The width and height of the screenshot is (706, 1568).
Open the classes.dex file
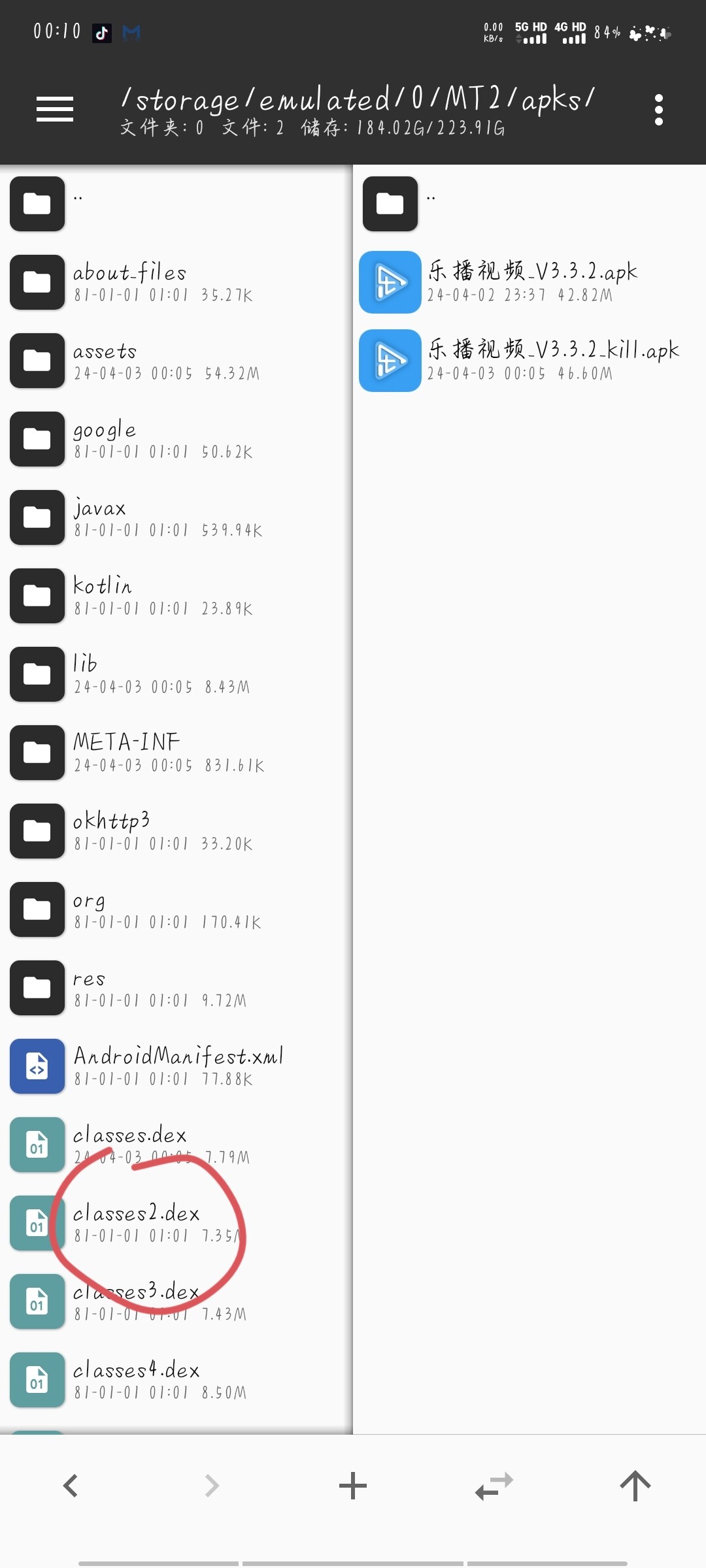tap(176, 1145)
